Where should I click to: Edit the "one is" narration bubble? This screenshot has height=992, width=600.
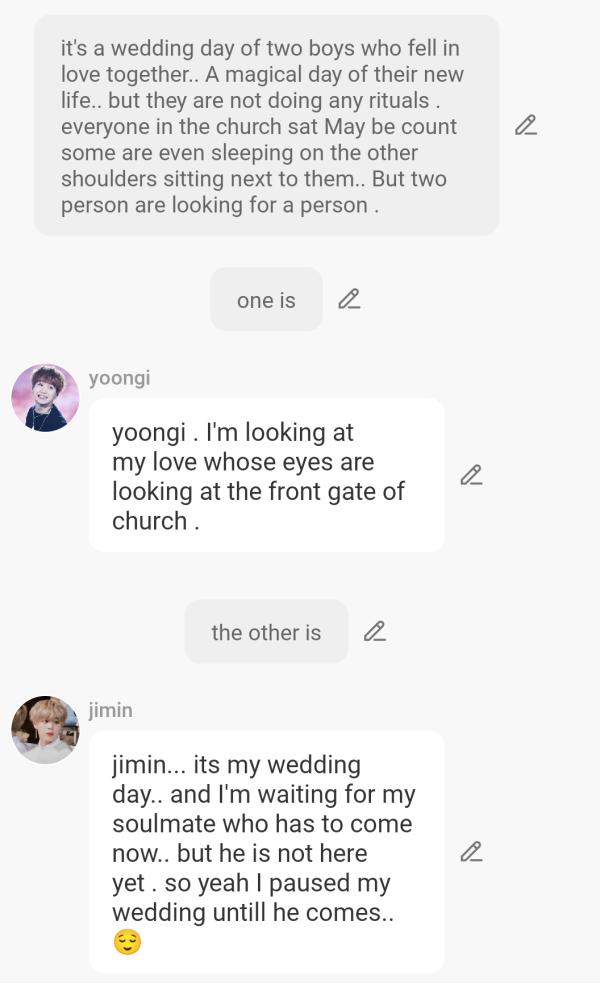click(x=349, y=299)
